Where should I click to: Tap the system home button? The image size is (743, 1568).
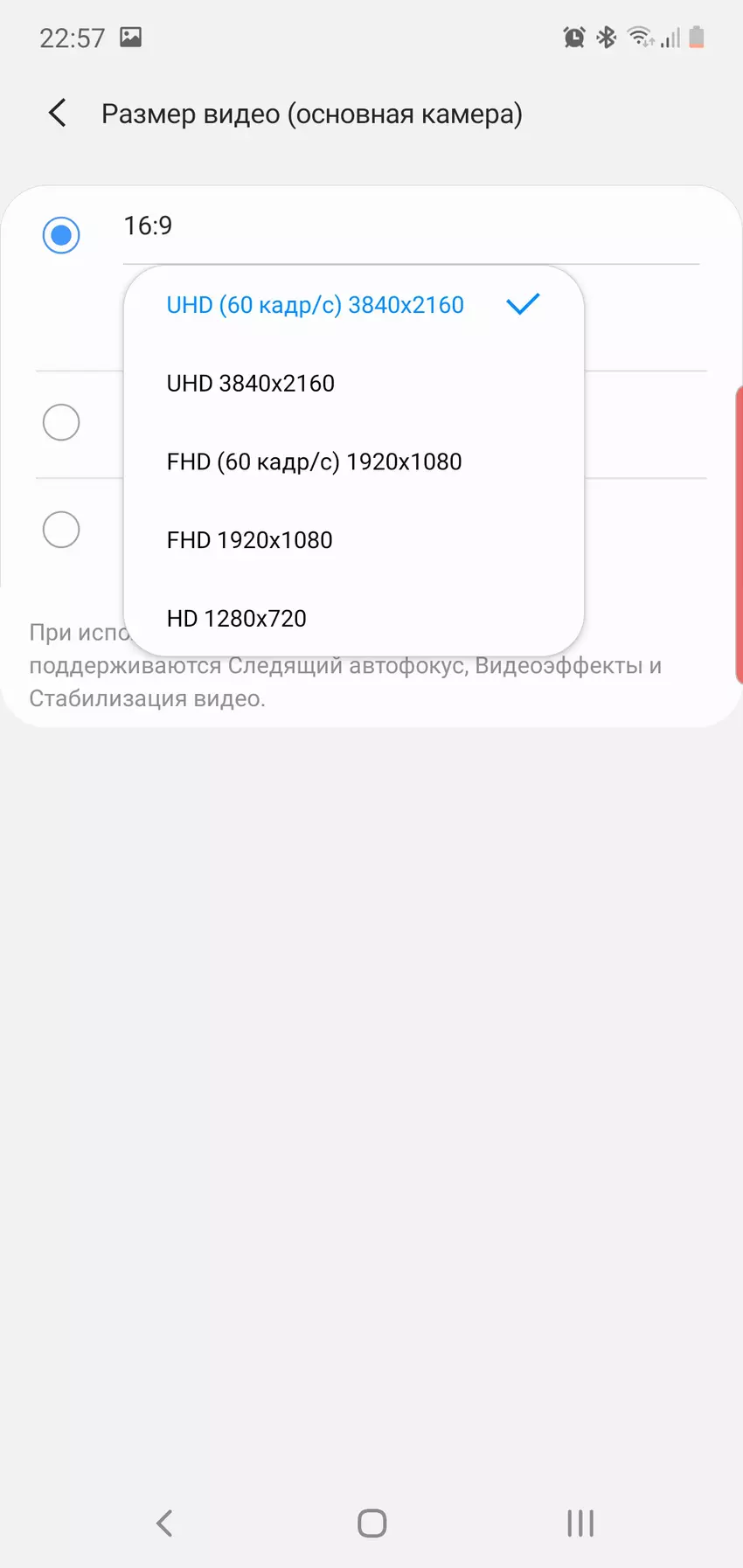tap(371, 1523)
